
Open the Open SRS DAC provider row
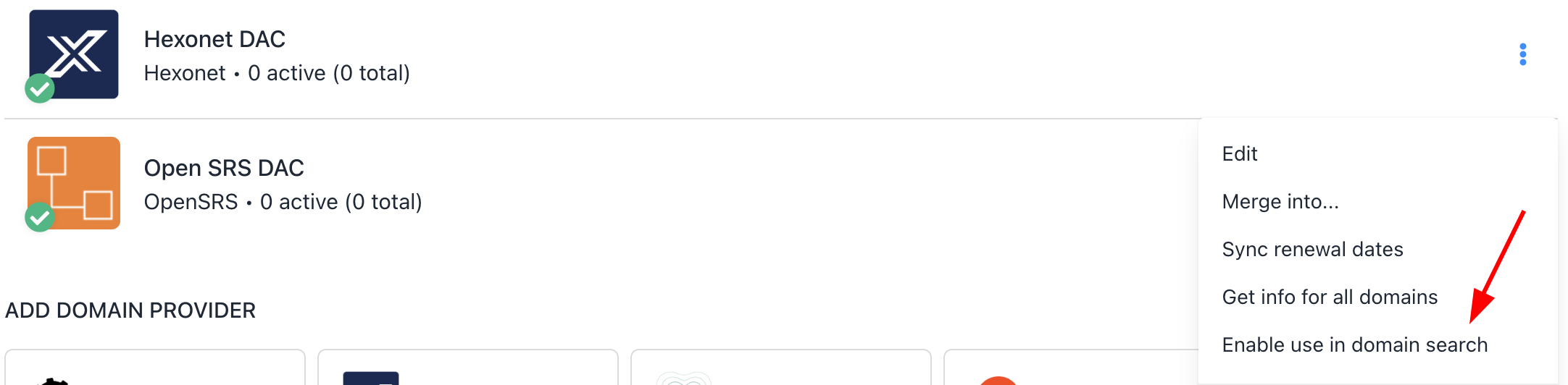(224, 169)
